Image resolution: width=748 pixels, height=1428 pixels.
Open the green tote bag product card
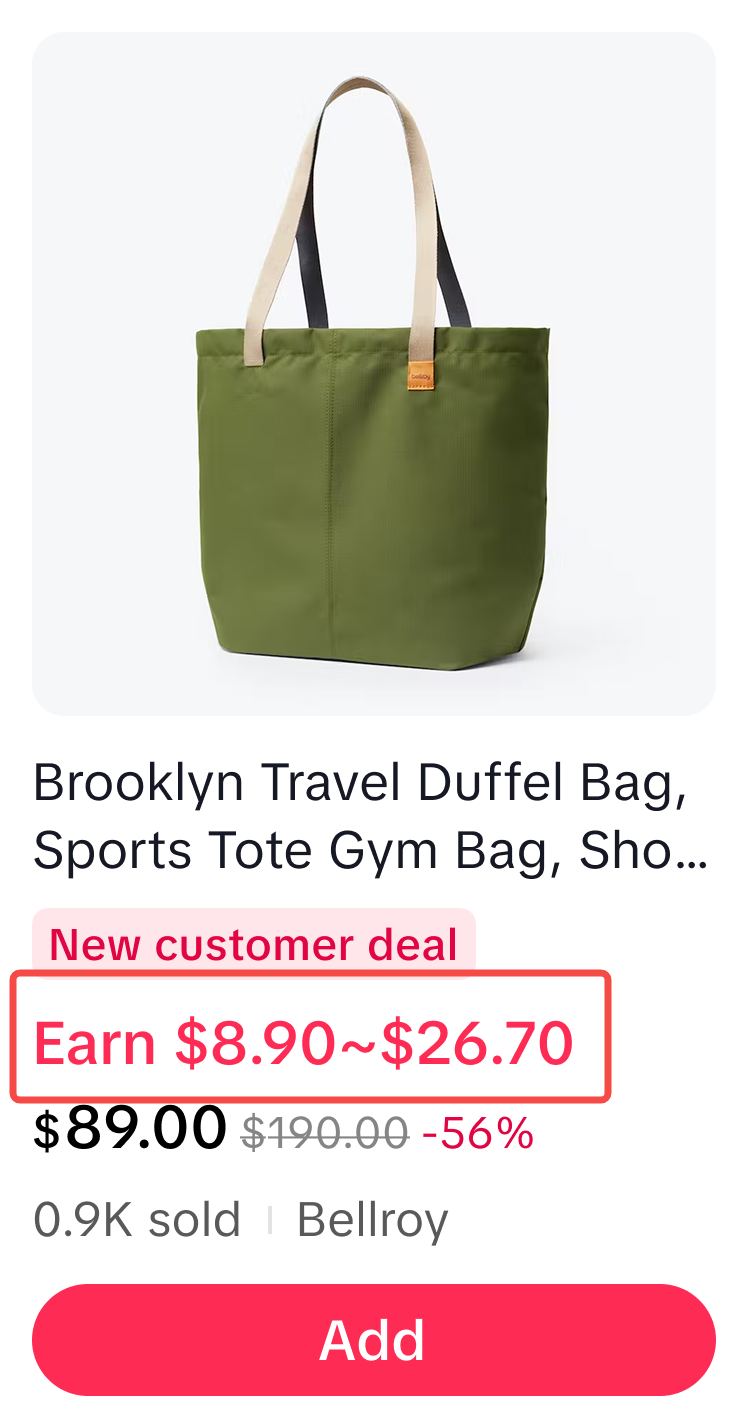click(373, 374)
